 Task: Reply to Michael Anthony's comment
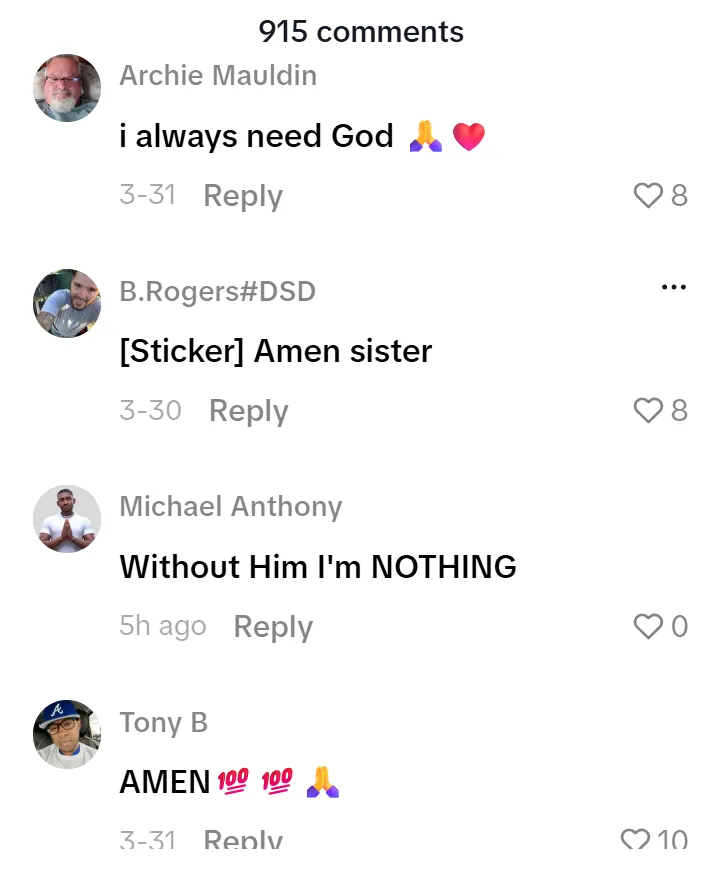(273, 627)
